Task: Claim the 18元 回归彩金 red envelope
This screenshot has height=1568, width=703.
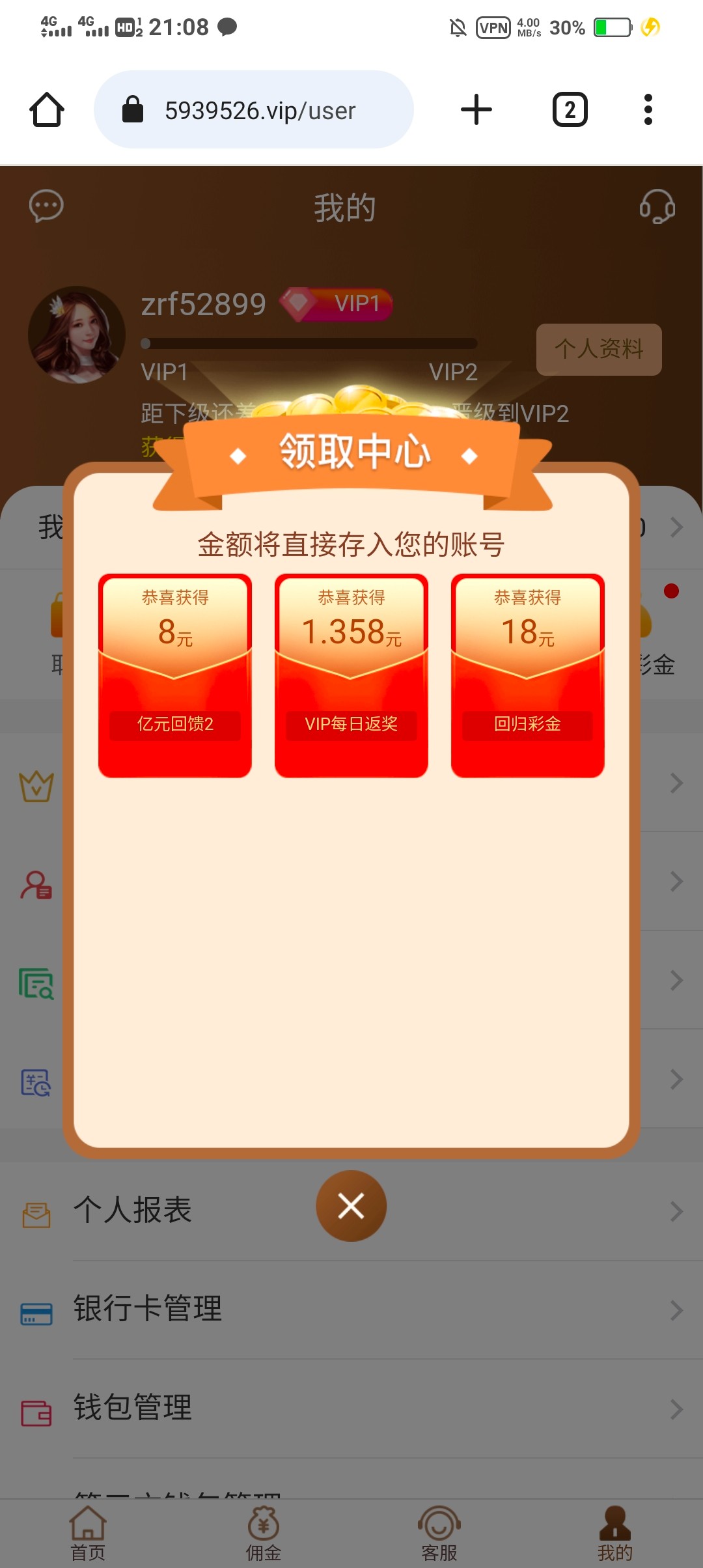Action: pyautogui.click(x=527, y=675)
